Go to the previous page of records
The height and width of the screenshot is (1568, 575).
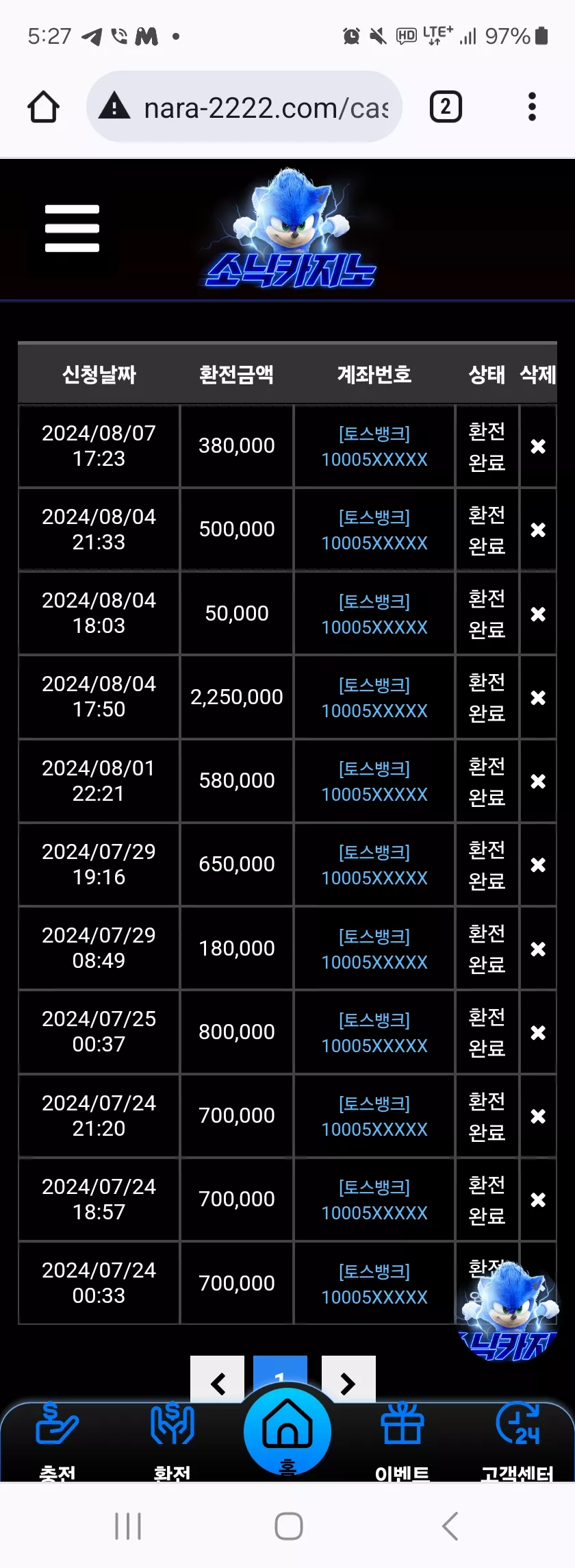[218, 1380]
